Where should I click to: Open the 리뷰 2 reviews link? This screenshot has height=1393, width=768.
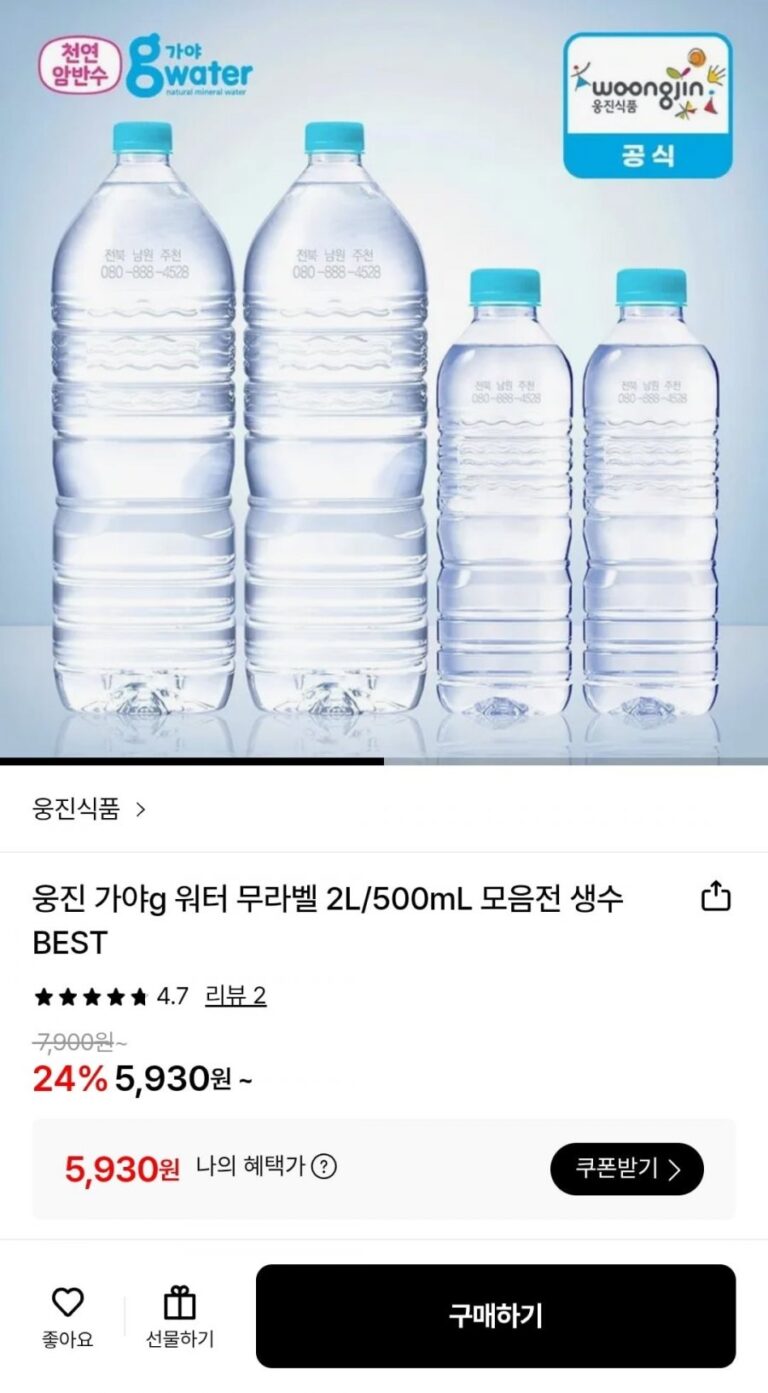pos(235,996)
